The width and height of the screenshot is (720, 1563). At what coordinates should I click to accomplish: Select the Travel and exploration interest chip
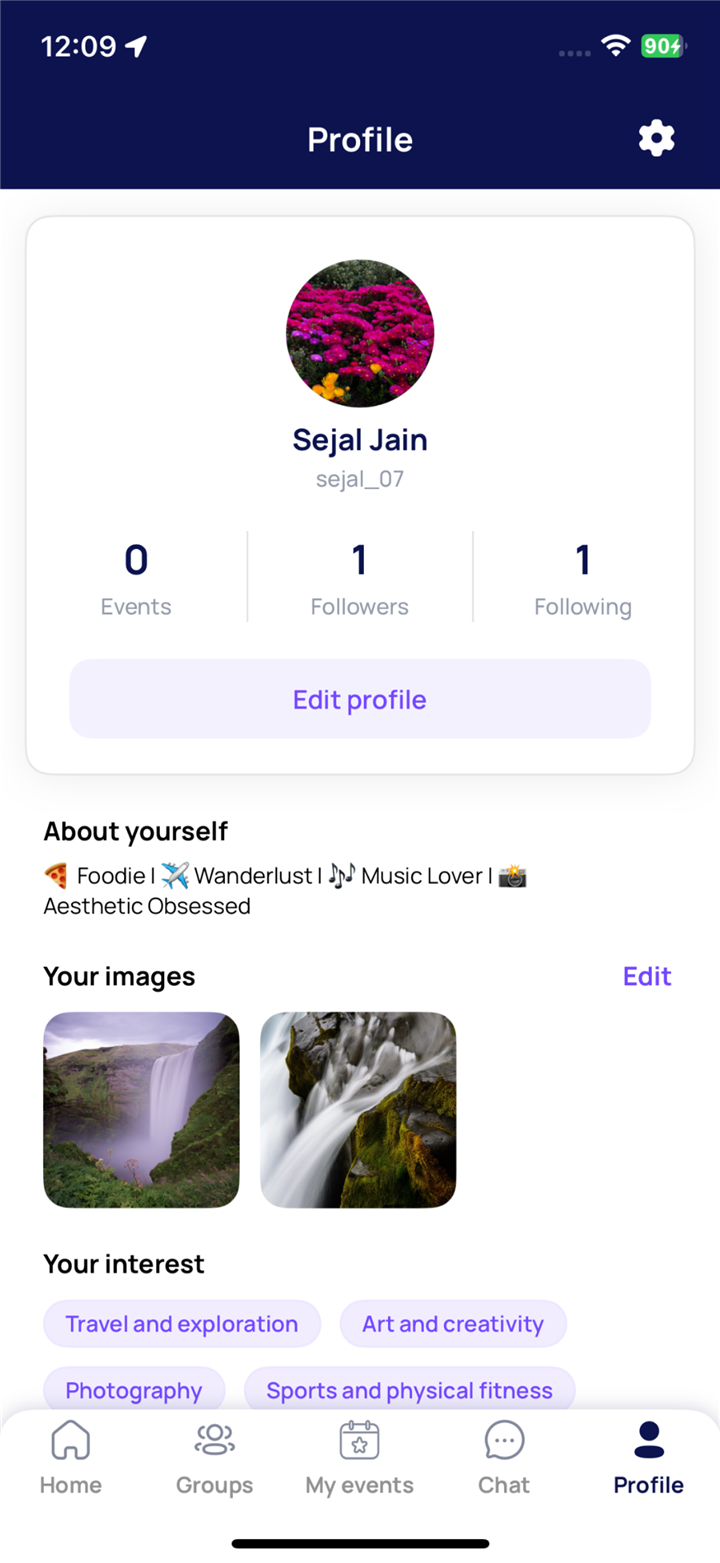click(x=181, y=1323)
